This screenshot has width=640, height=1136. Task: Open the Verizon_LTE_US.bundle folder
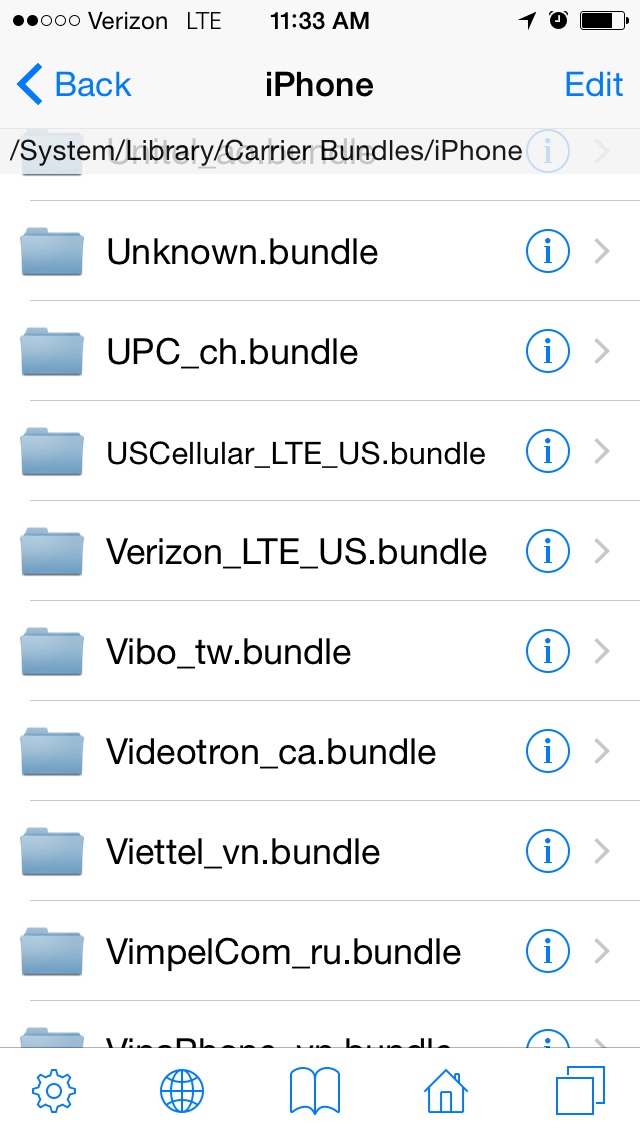pos(296,552)
